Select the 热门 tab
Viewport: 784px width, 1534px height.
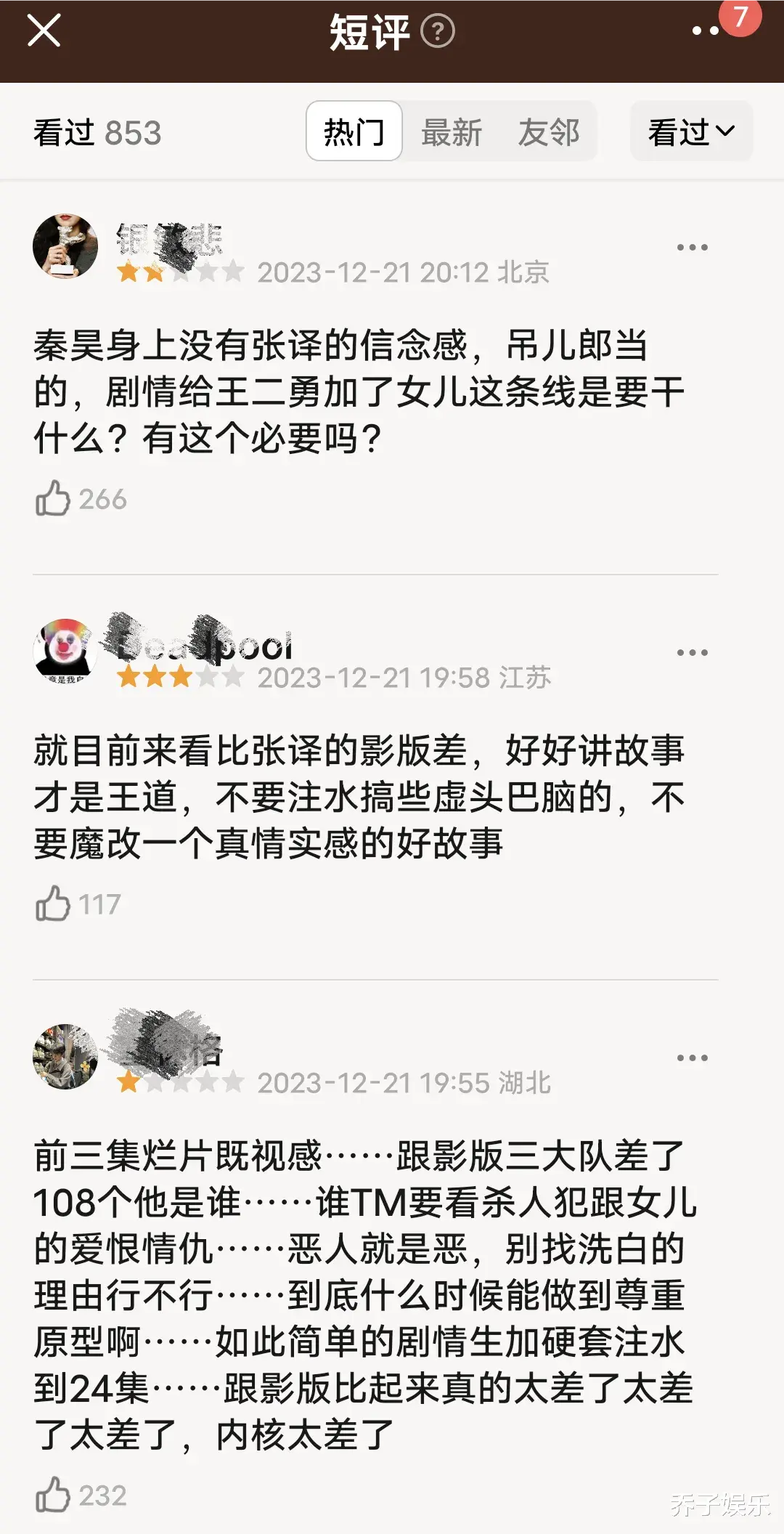[x=354, y=131]
